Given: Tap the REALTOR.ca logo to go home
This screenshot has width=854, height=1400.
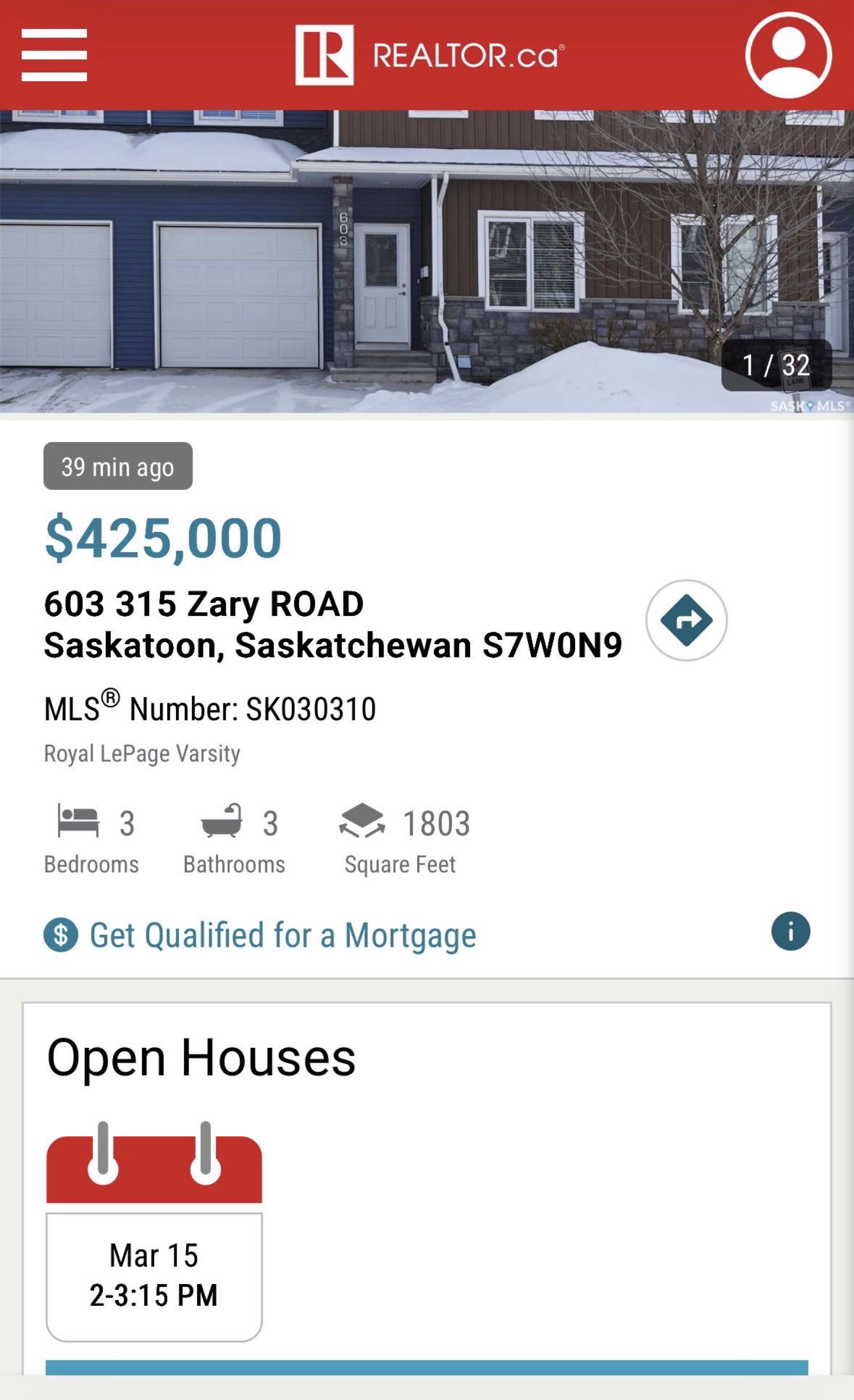Looking at the screenshot, I should point(429,55).
